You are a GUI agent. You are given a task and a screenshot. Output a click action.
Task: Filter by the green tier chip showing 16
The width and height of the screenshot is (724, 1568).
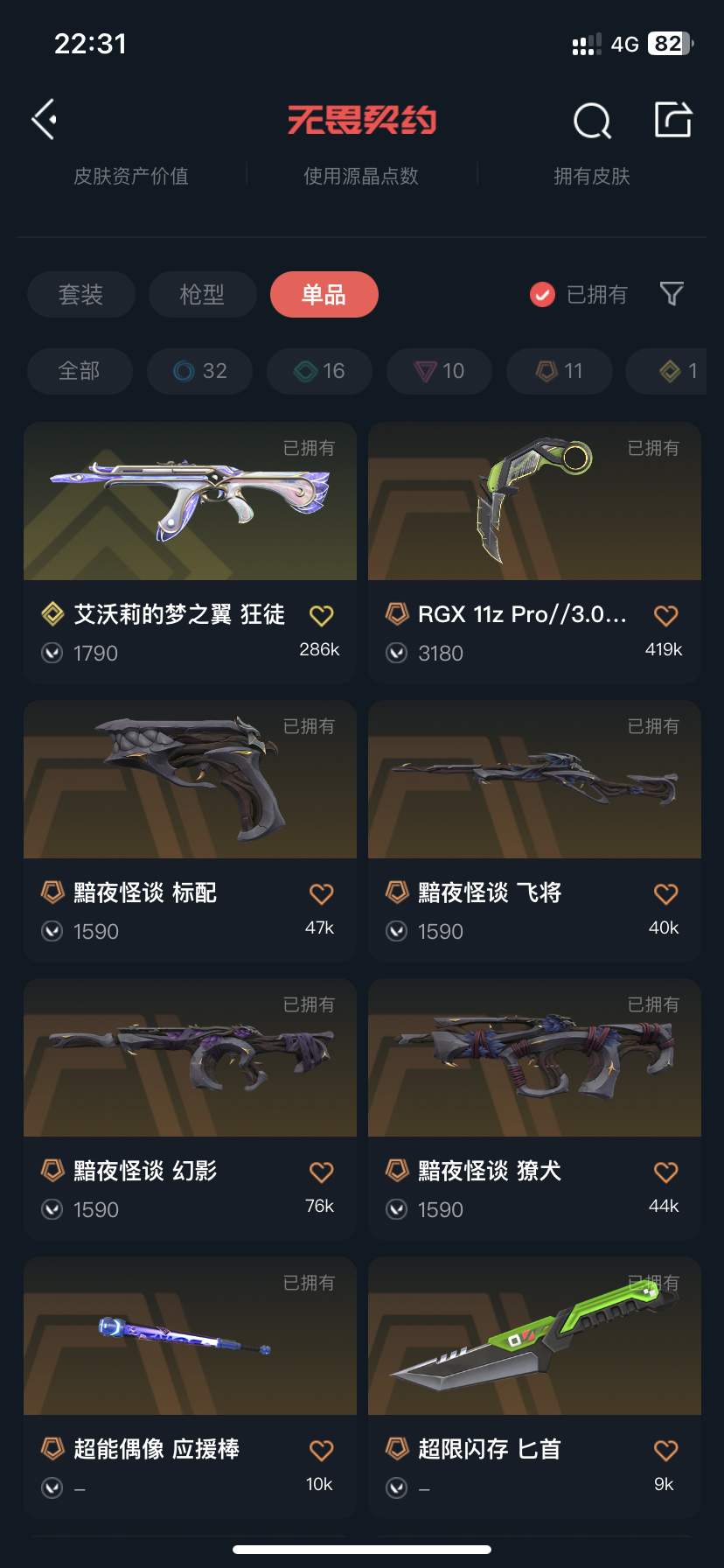point(319,371)
